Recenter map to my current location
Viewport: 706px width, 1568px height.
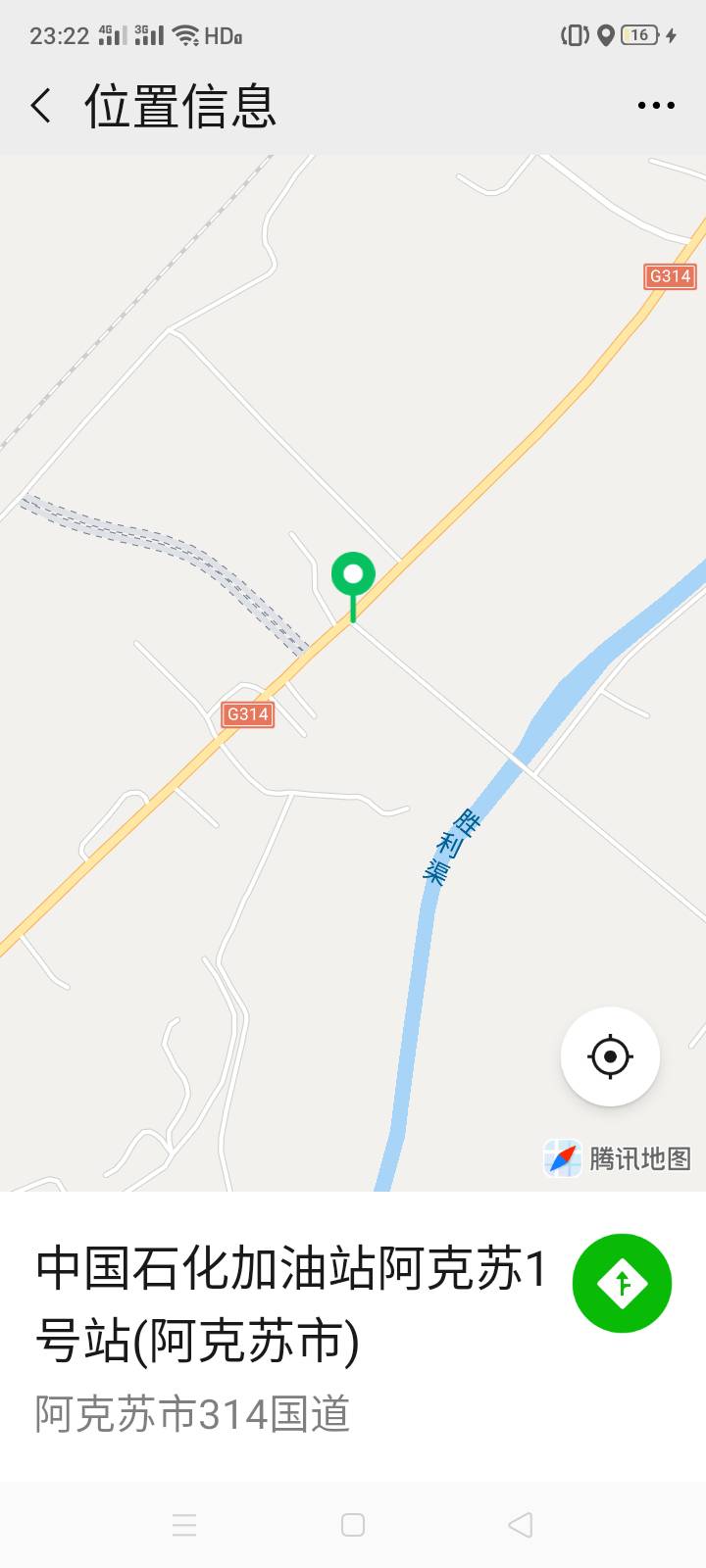click(x=610, y=1056)
